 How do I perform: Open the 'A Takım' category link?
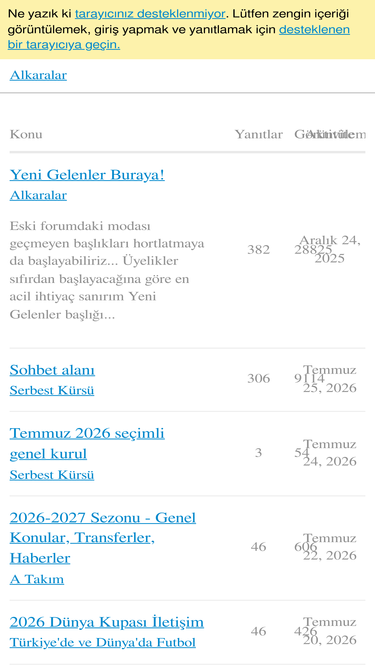point(37,579)
